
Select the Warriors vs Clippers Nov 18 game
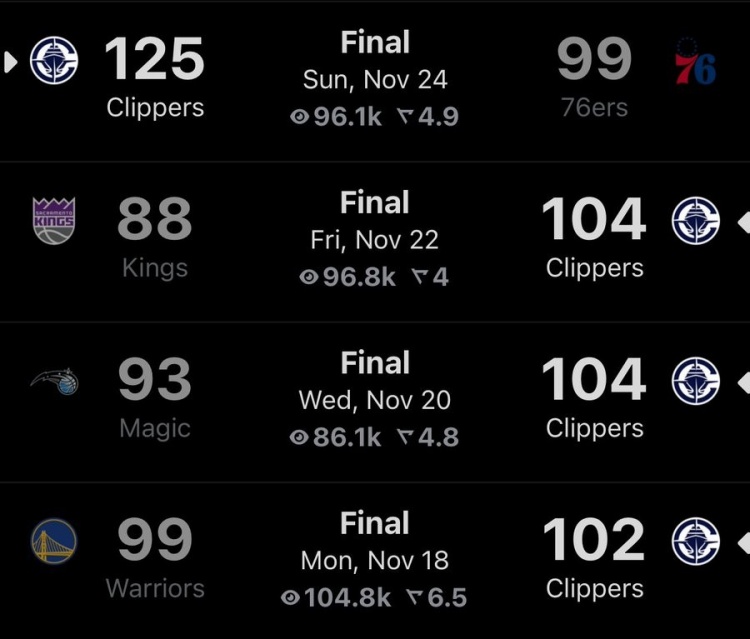375,560
